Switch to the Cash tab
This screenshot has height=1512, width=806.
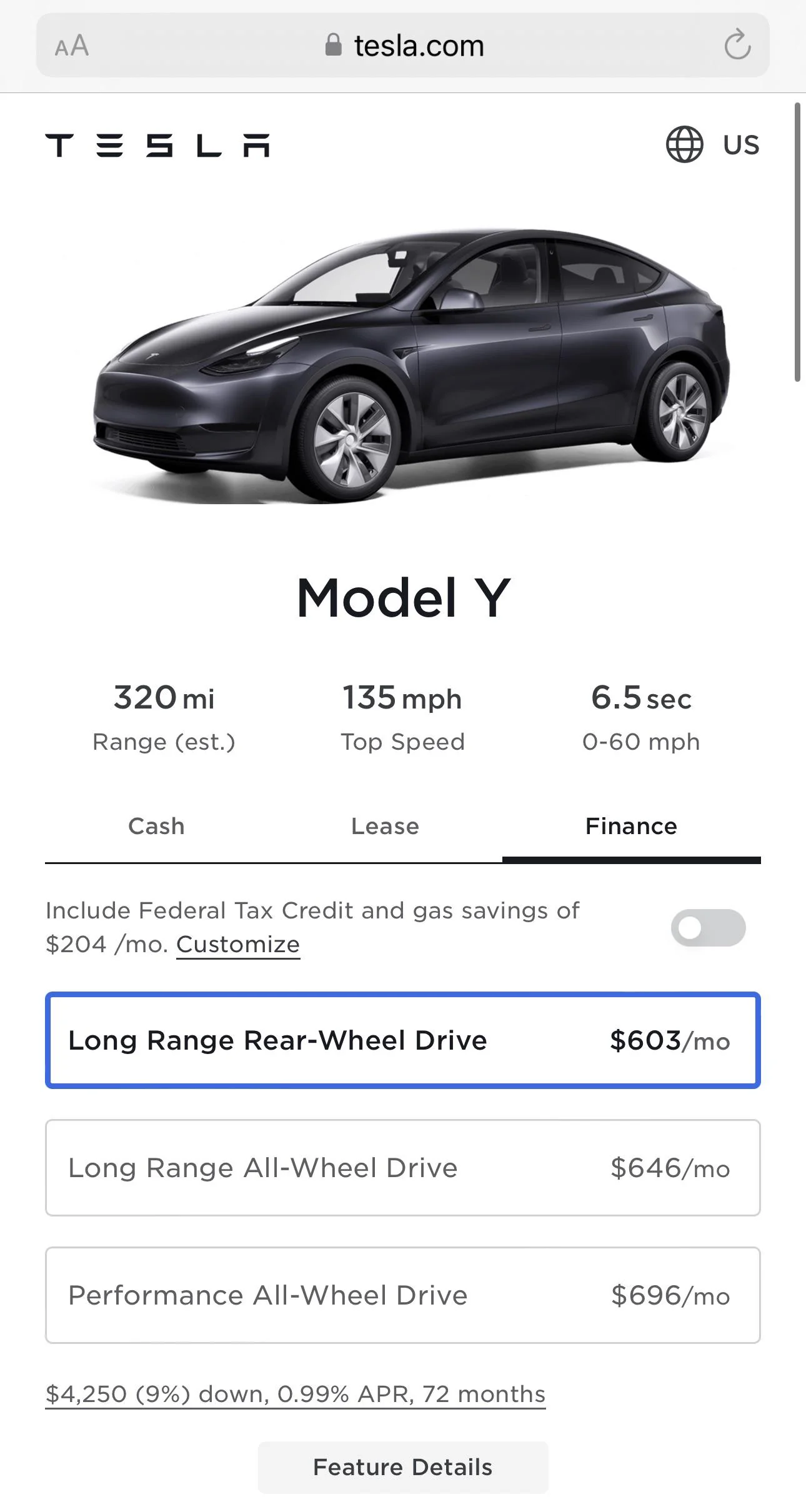click(x=156, y=826)
